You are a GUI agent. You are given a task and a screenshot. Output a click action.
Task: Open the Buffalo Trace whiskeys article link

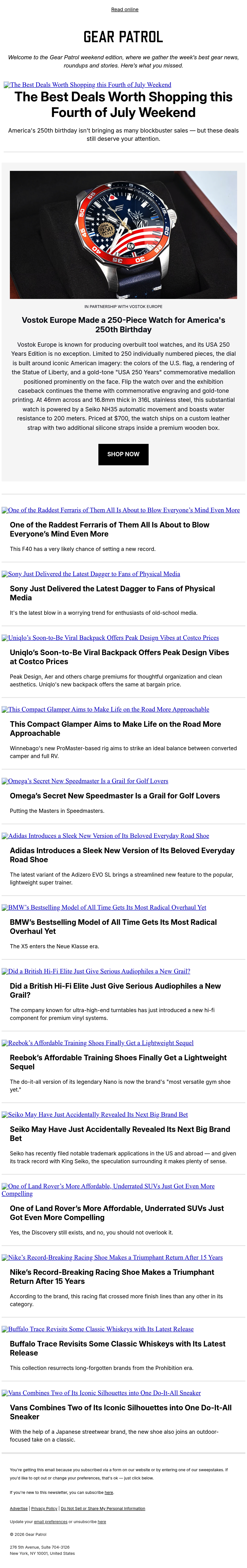coord(97,1329)
